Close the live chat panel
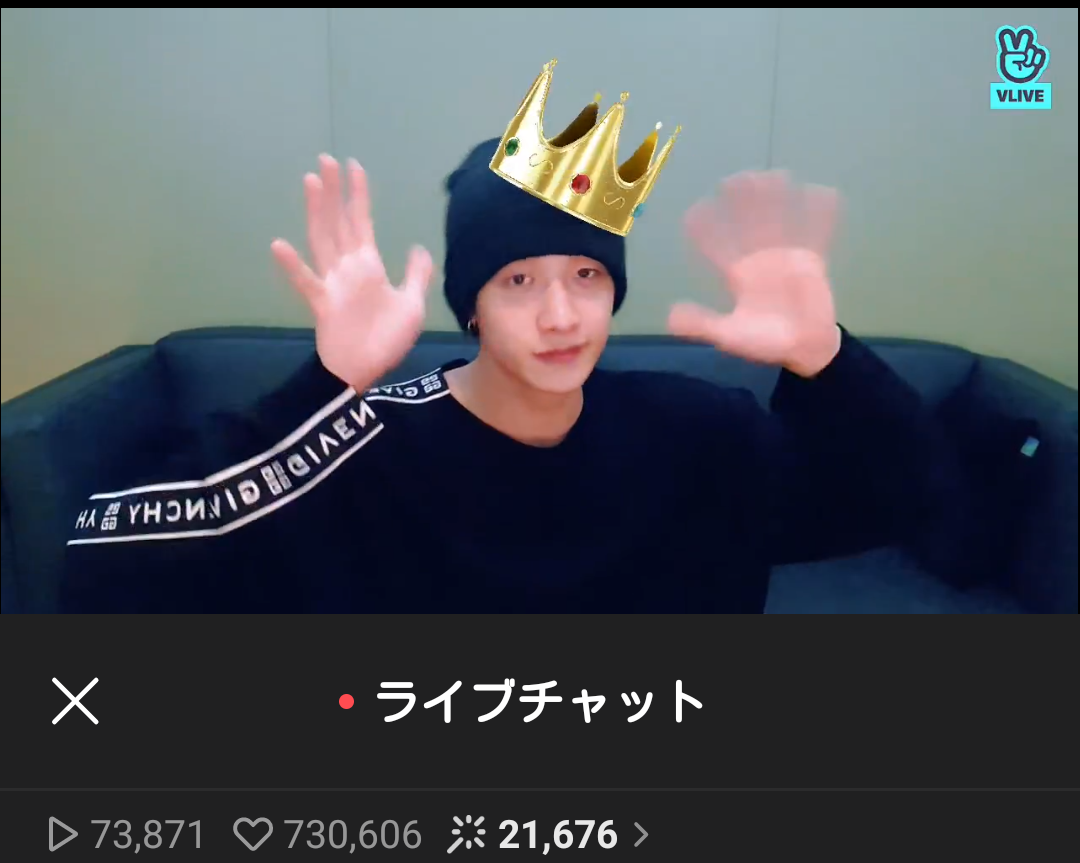The height and width of the screenshot is (863, 1080). click(76, 701)
